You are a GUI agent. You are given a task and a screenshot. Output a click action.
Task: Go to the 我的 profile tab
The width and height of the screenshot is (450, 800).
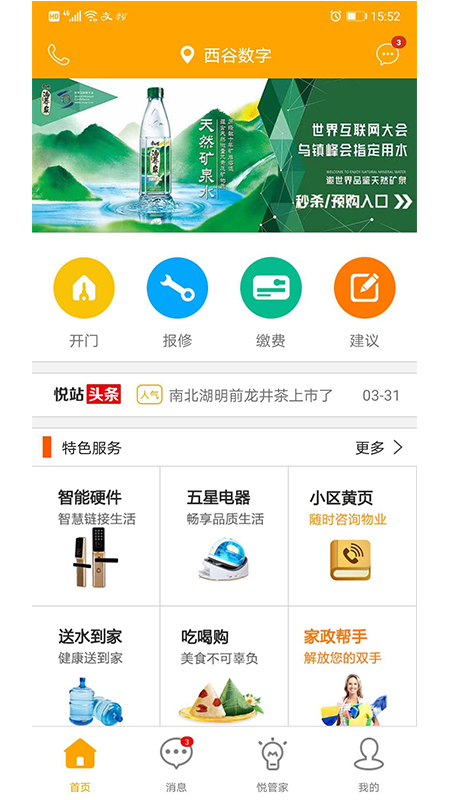pyautogui.click(x=368, y=764)
